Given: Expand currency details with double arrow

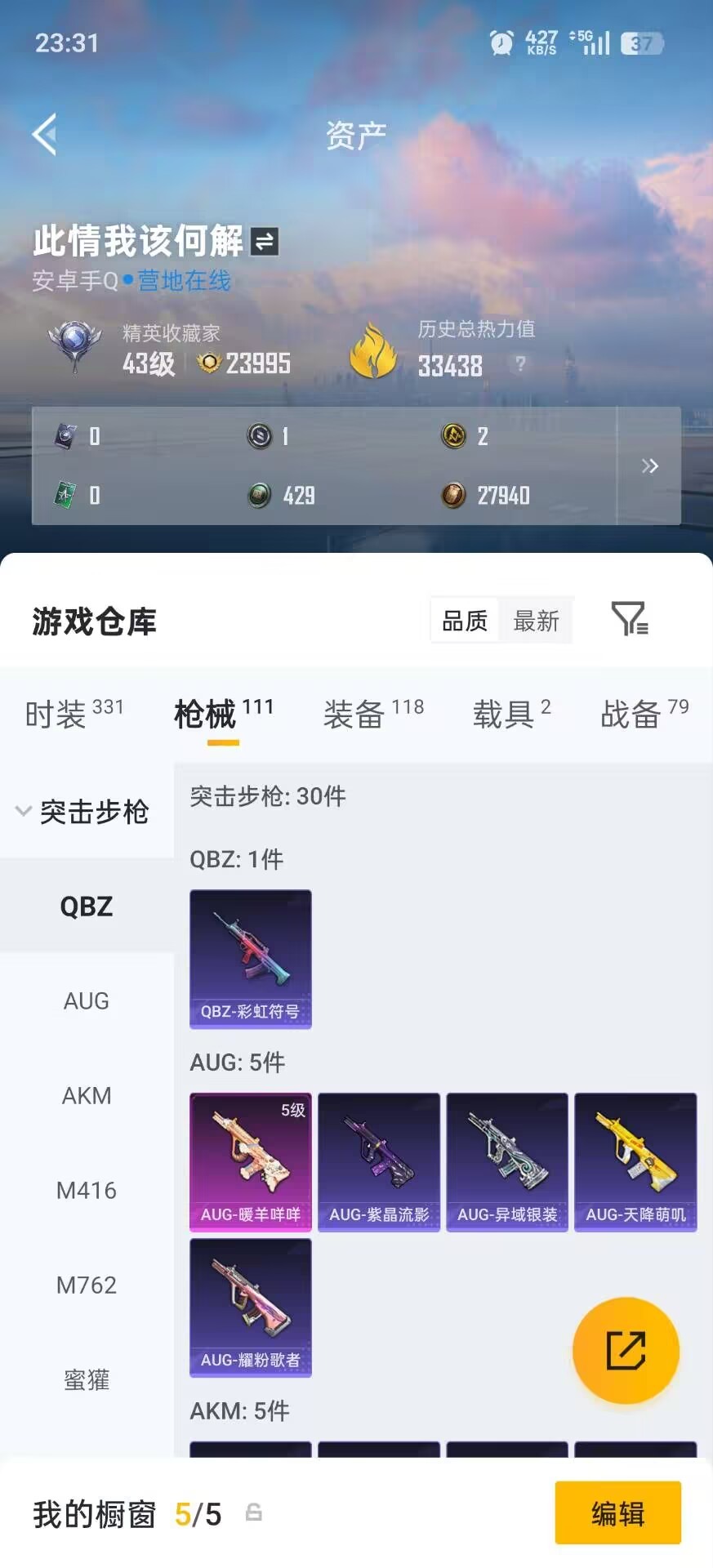Looking at the screenshot, I should coord(651,466).
